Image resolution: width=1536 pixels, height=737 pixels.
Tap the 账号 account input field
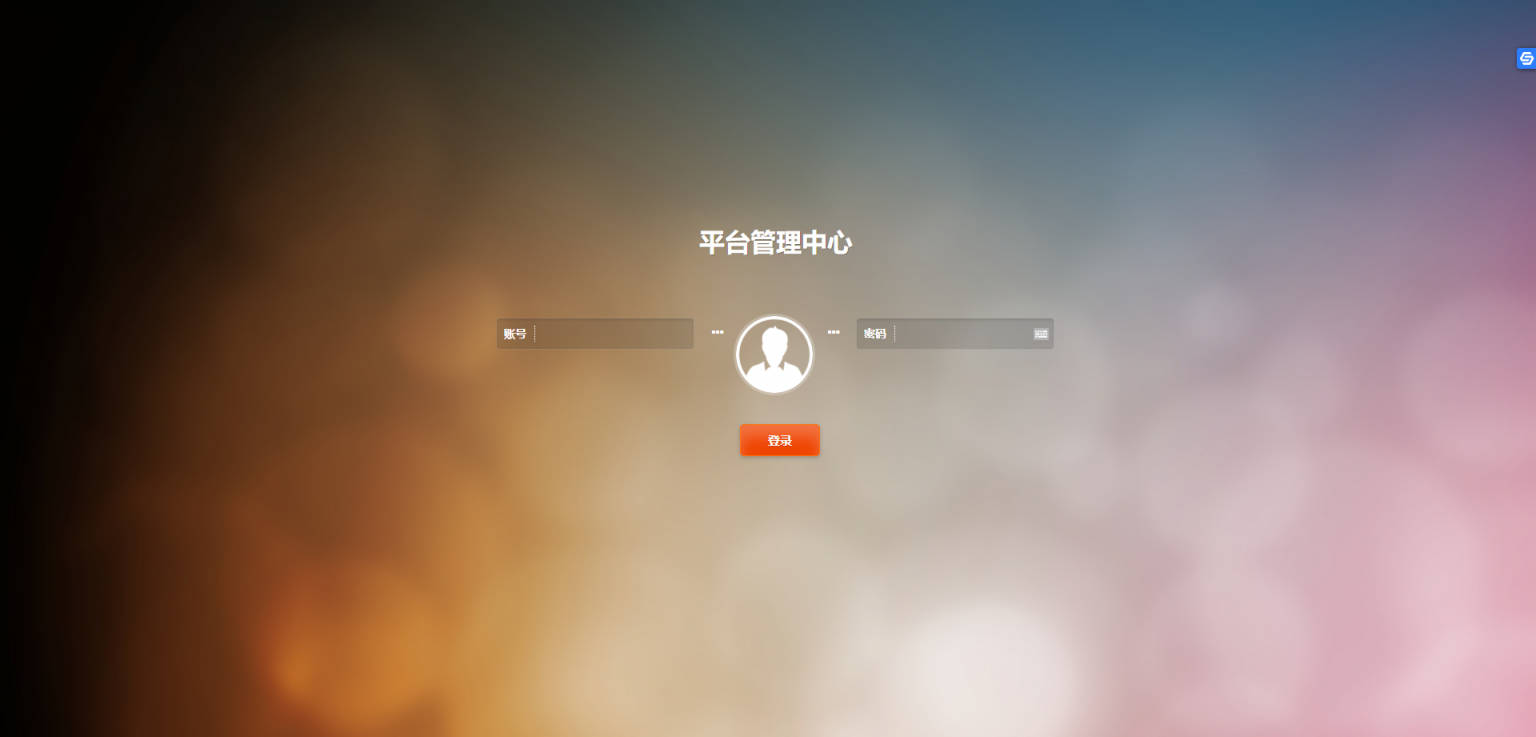pyautogui.click(x=612, y=334)
